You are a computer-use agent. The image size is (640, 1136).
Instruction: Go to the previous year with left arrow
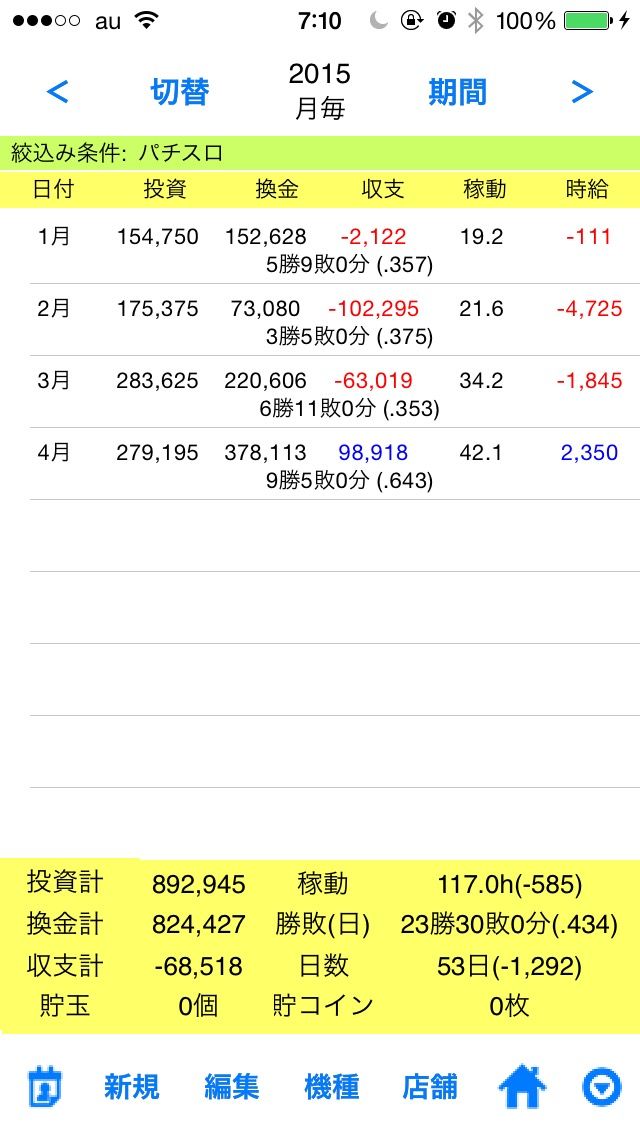pos(58,92)
